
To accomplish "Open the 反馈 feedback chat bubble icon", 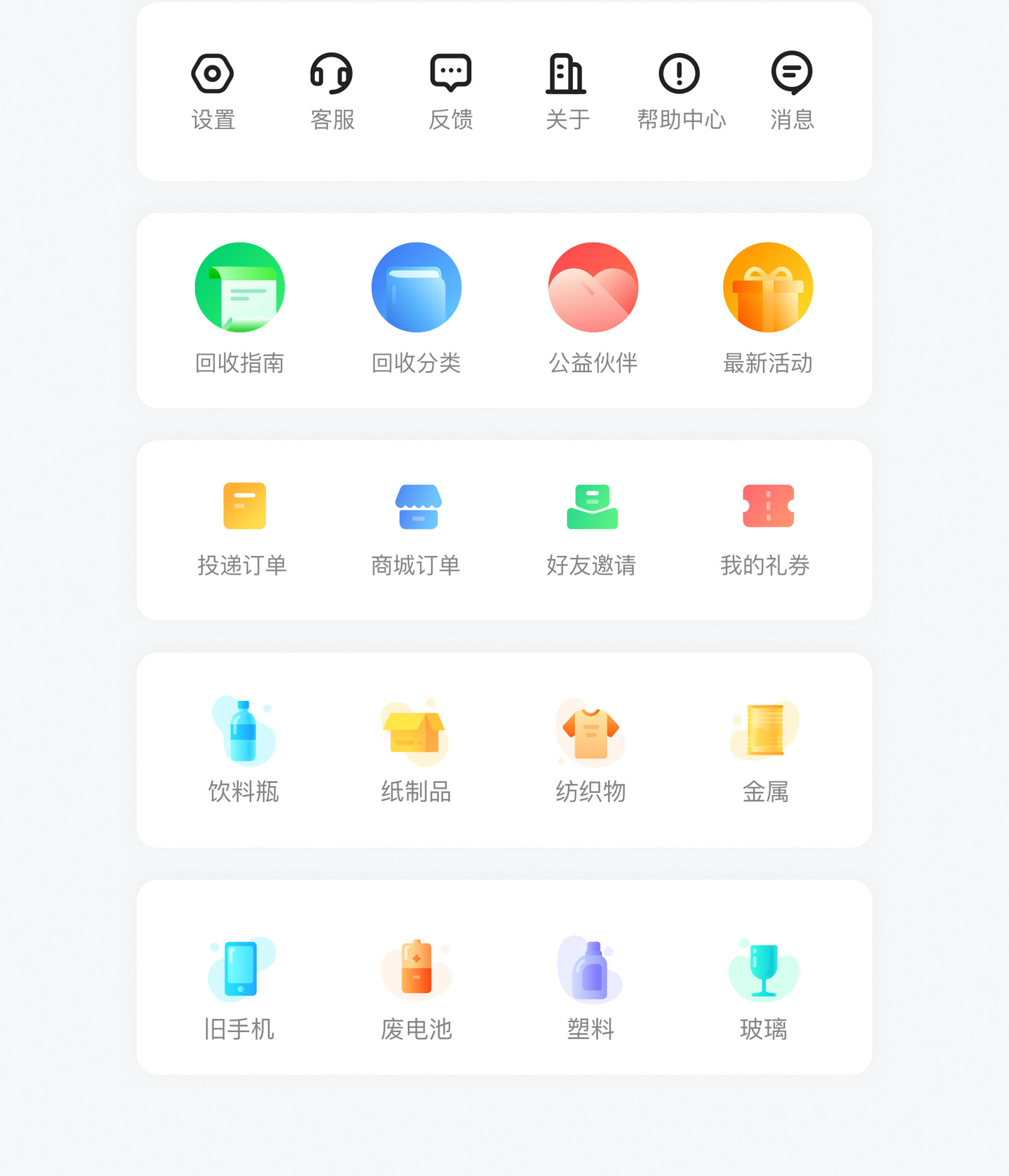I will tap(449, 73).
